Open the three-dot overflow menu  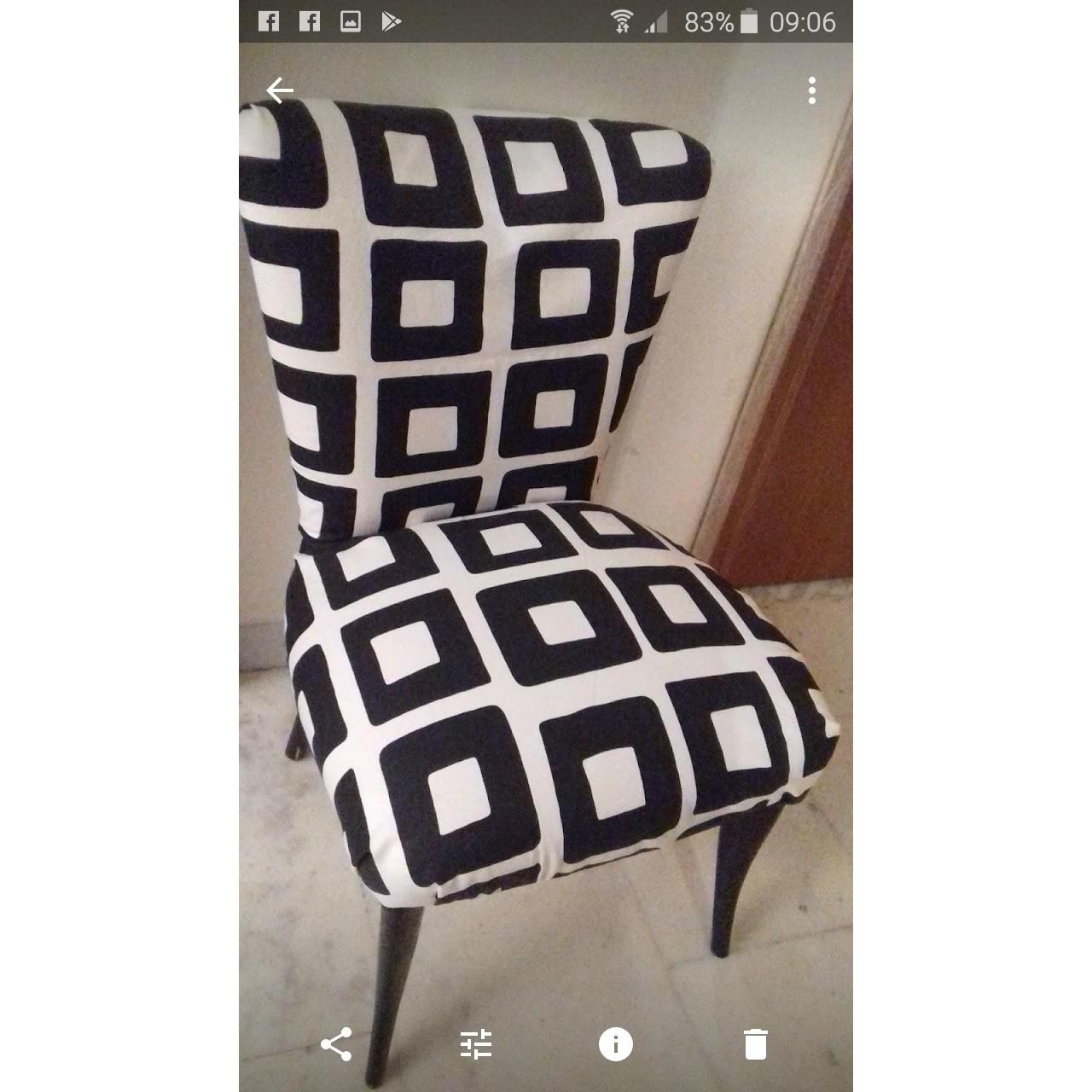tap(811, 90)
